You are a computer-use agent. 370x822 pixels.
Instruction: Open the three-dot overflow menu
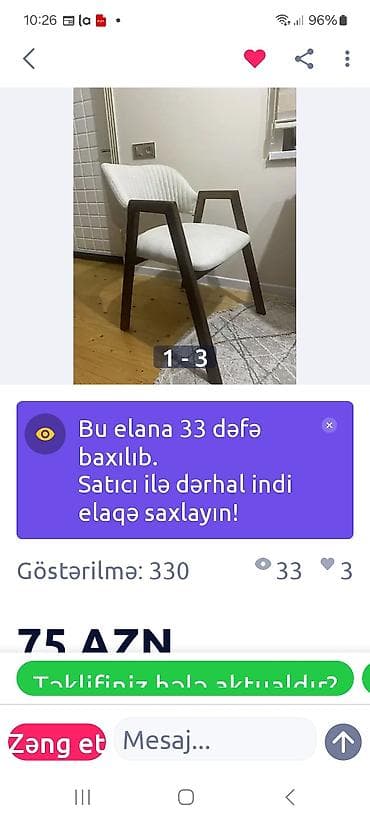click(x=347, y=59)
